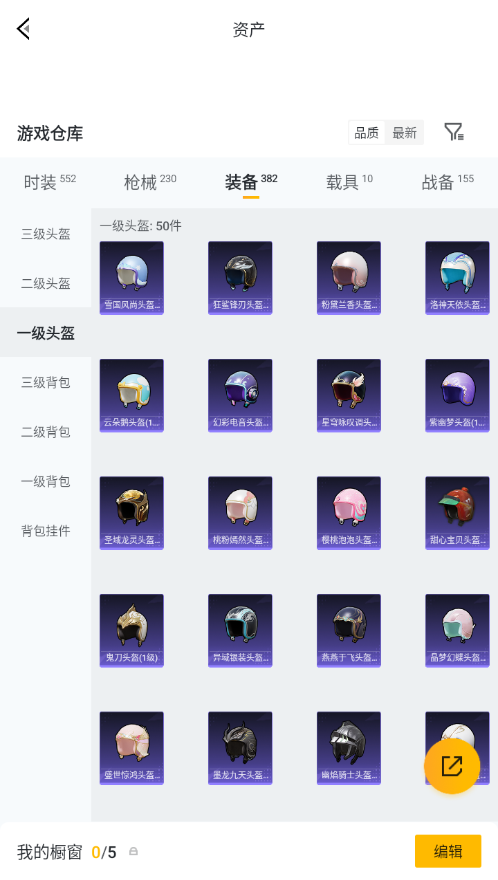This screenshot has height=880, width=498.
Task: Tap the 编辑 button for 我的橱窗
Action: [x=448, y=851]
